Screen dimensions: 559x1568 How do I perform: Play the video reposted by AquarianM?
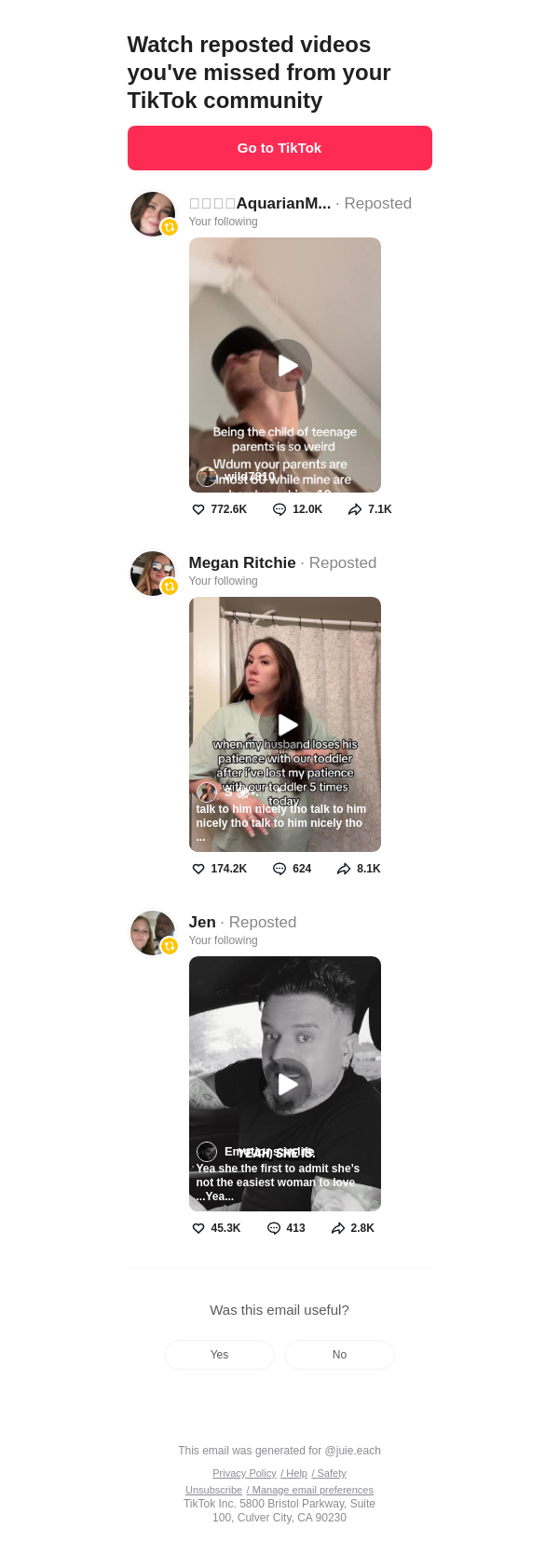tap(285, 365)
